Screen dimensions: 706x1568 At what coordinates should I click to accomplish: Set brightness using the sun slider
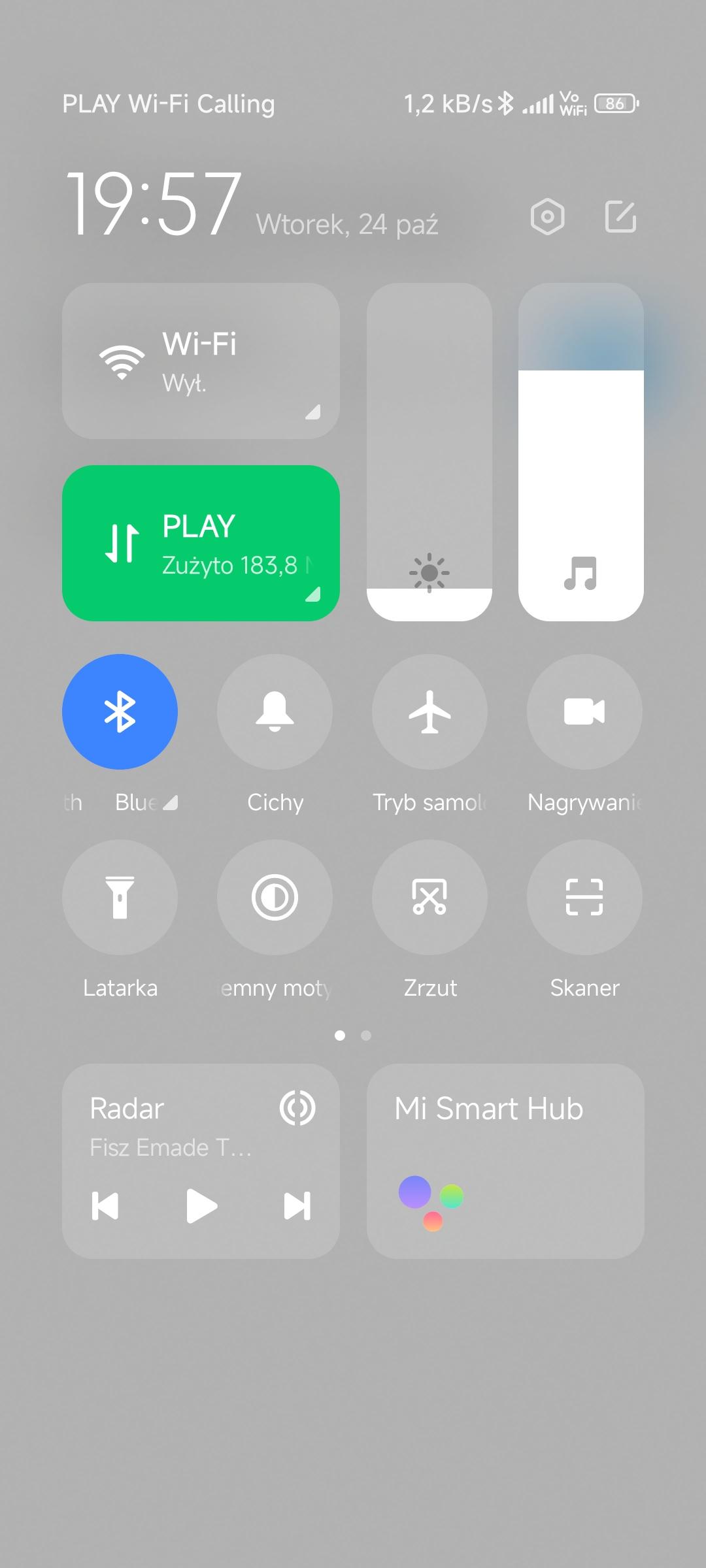(x=429, y=452)
